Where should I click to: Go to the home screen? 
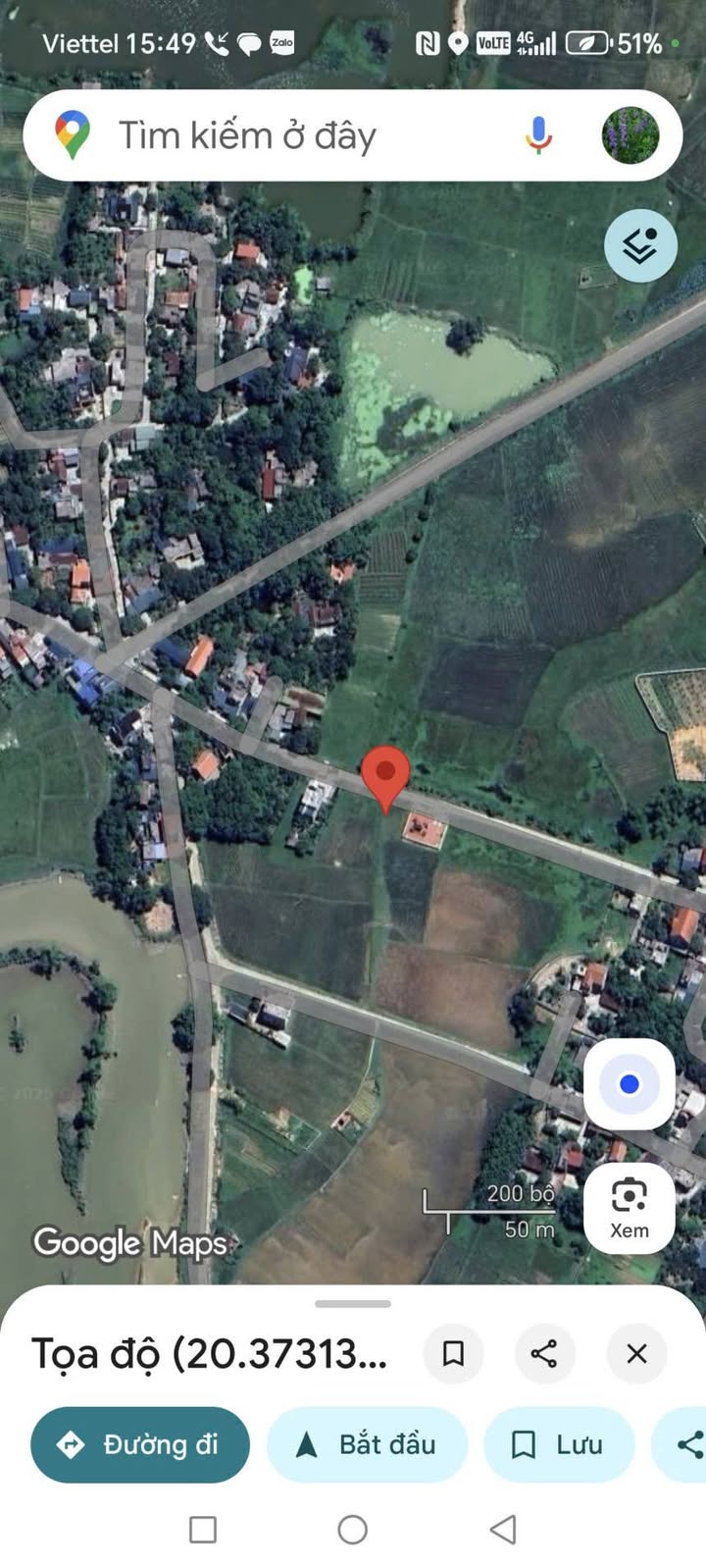[x=352, y=1529]
